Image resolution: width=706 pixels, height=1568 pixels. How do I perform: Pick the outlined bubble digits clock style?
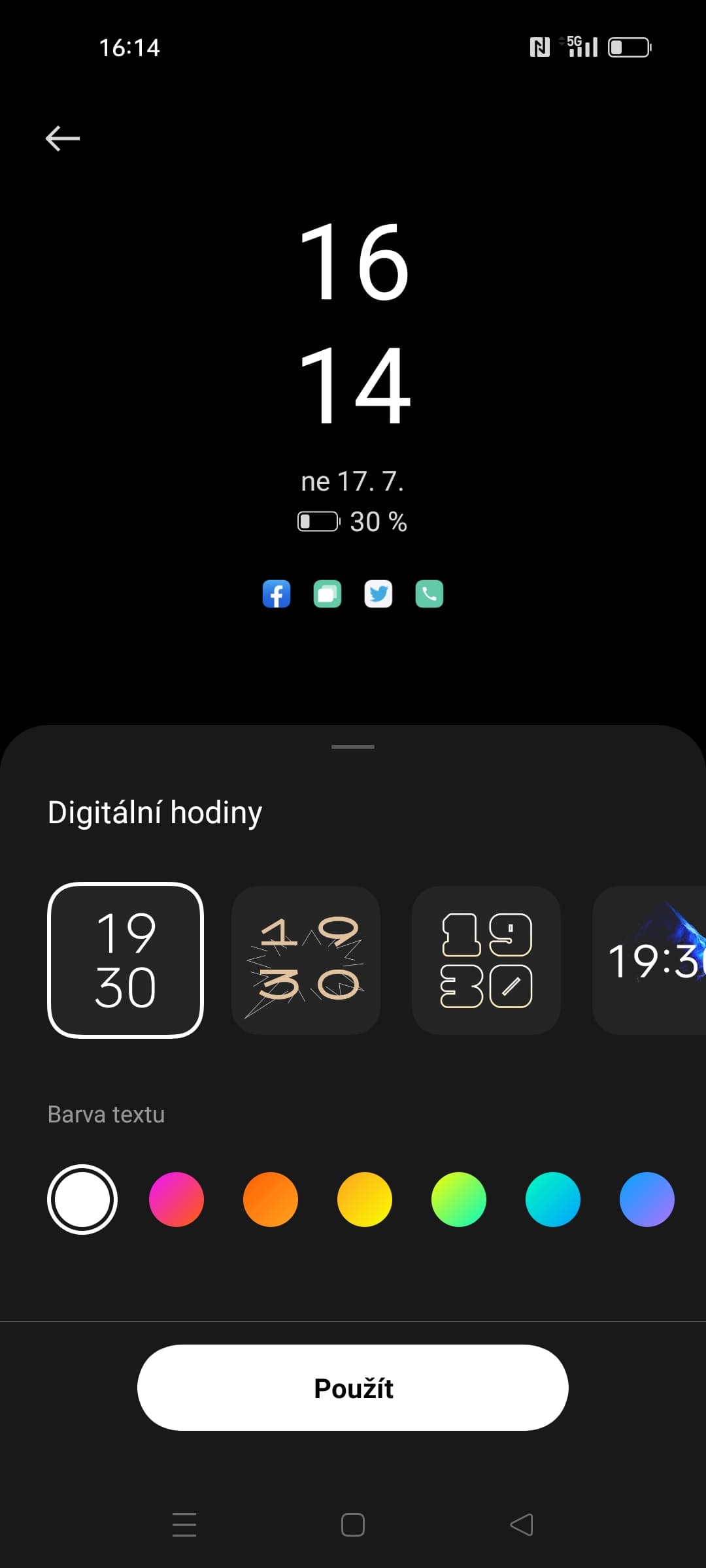coord(486,960)
